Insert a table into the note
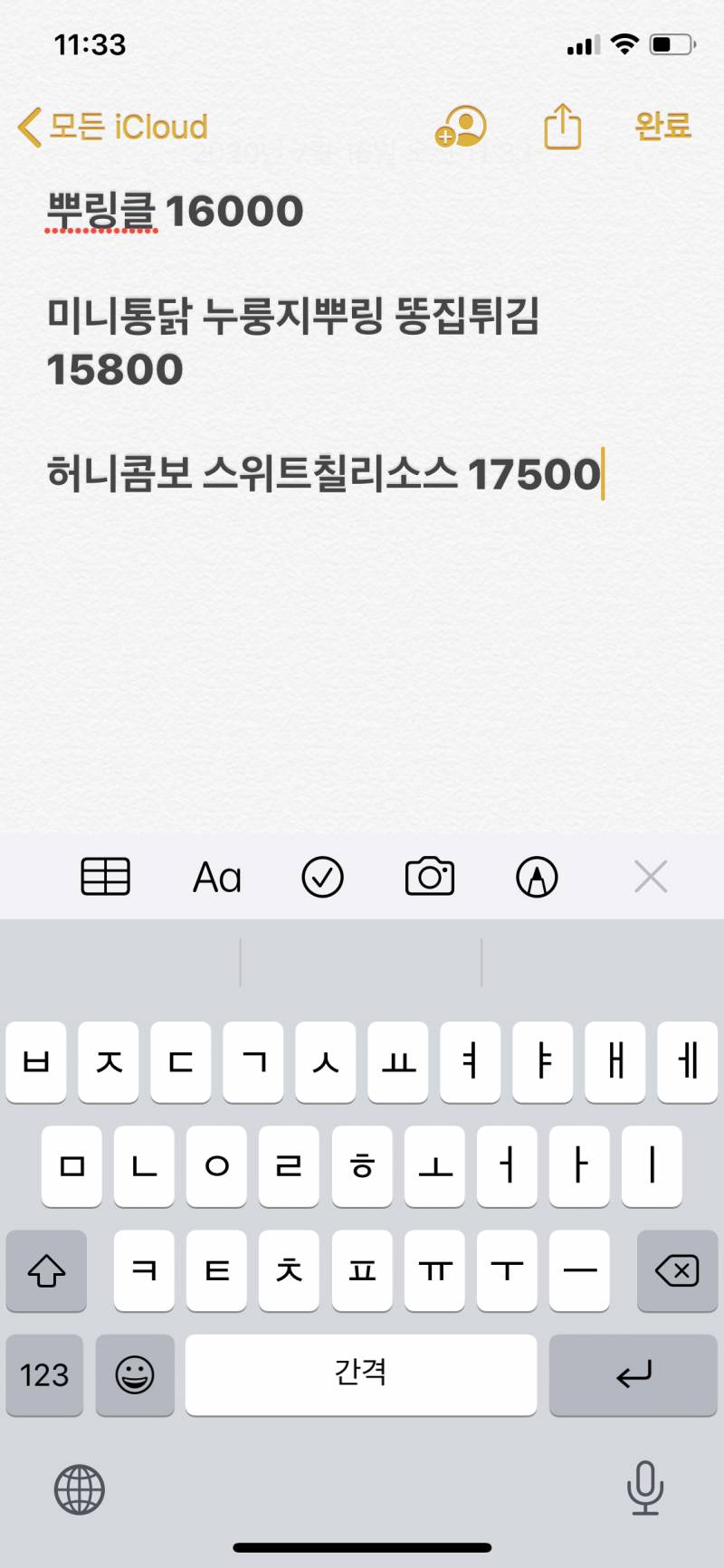The height and width of the screenshot is (1568, 724). point(106,876)
